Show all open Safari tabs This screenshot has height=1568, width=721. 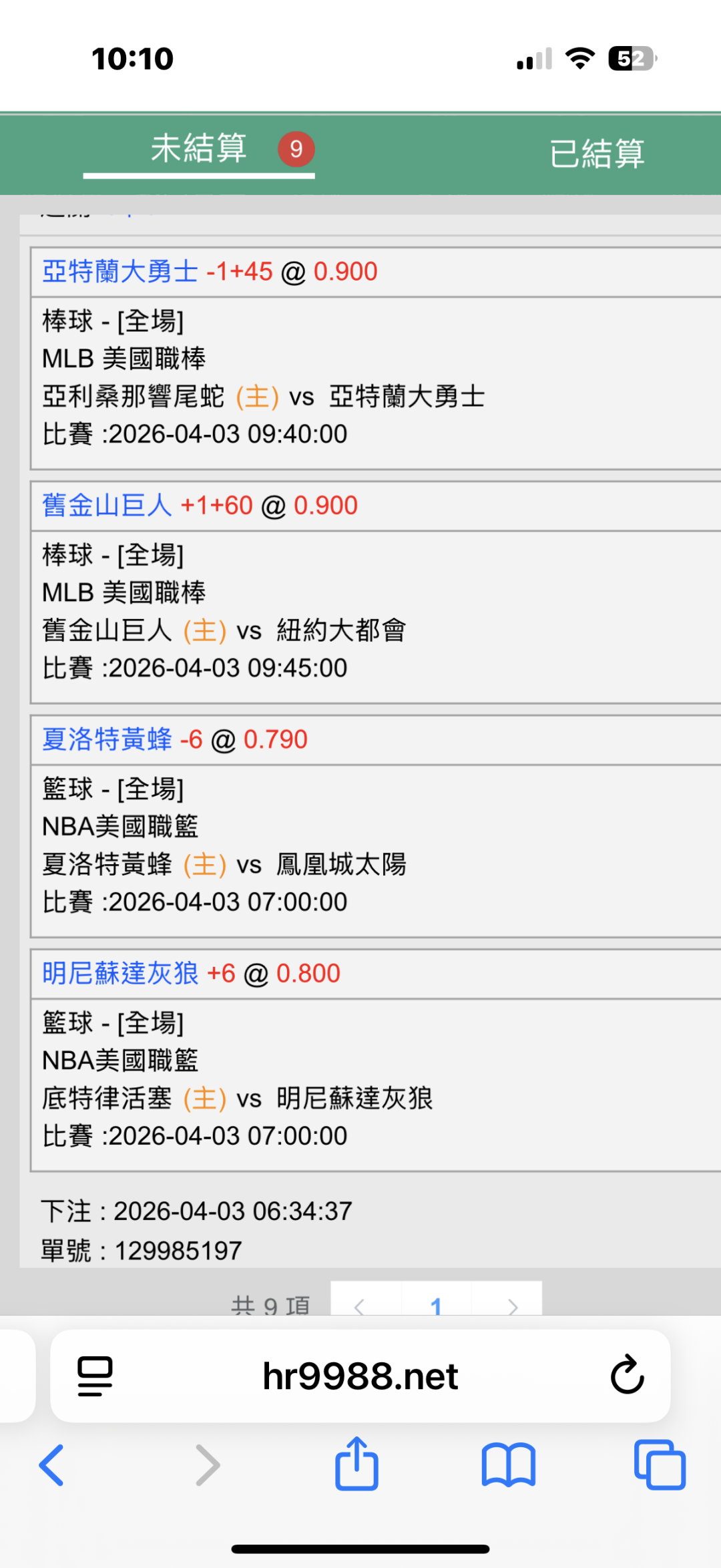659,1465
